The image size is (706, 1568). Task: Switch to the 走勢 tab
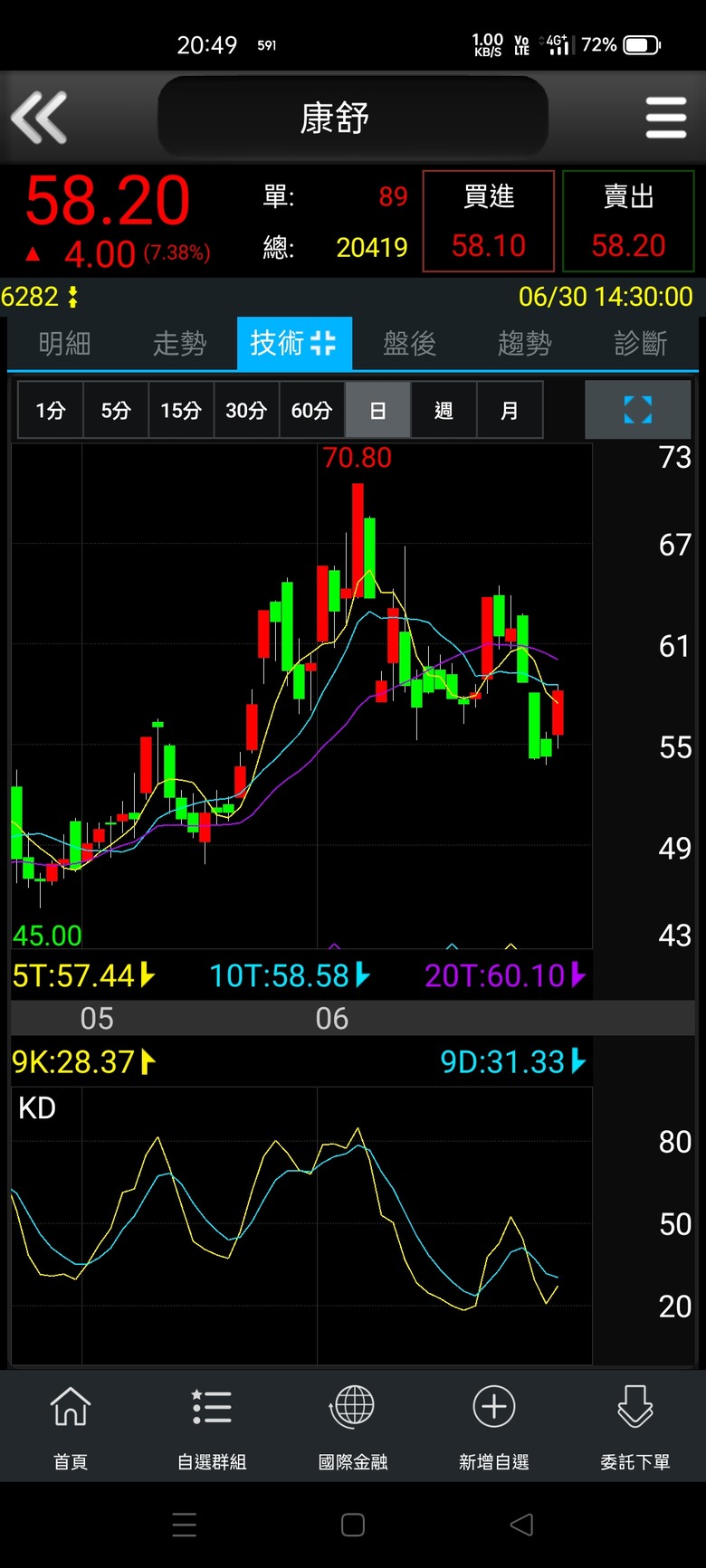179,344
